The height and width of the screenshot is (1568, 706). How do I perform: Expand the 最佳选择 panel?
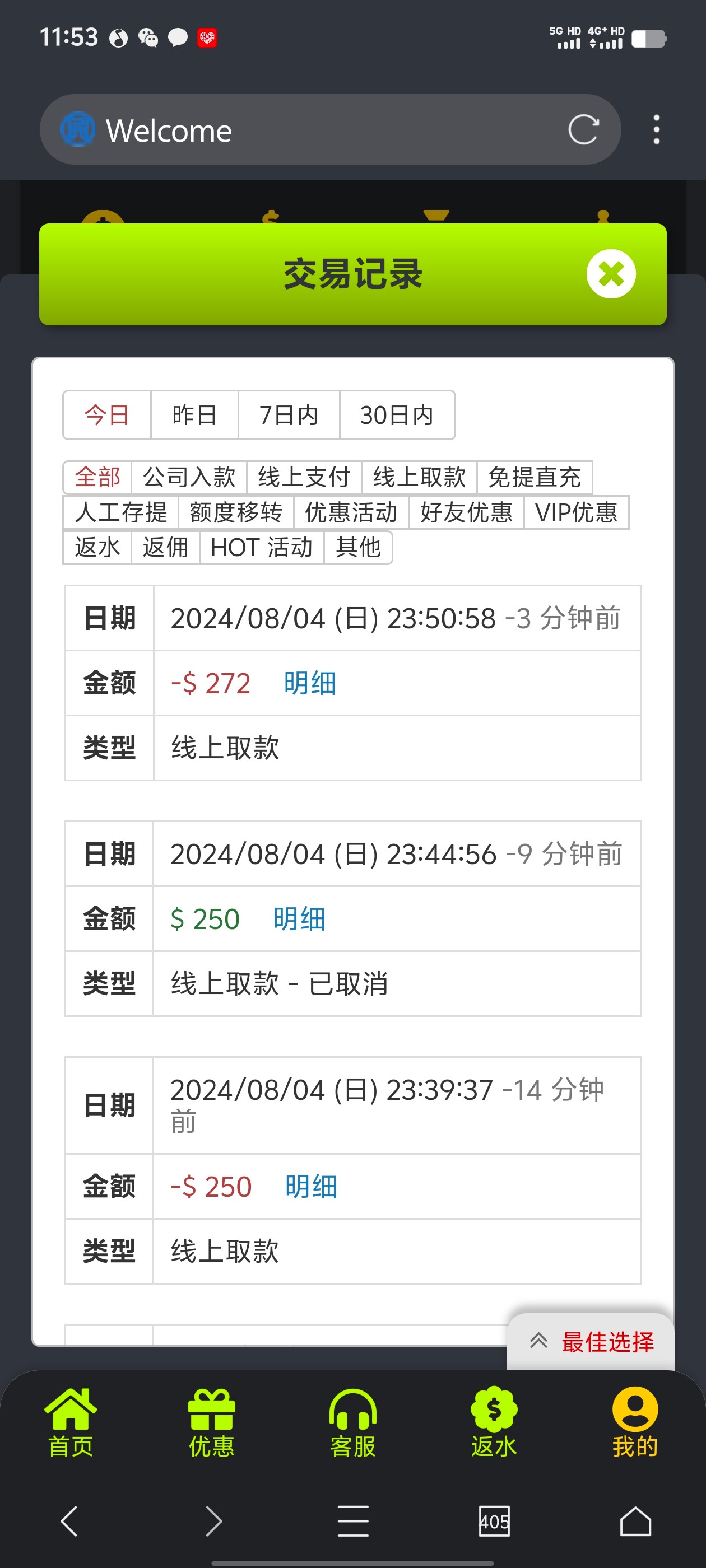point(591,1342)
